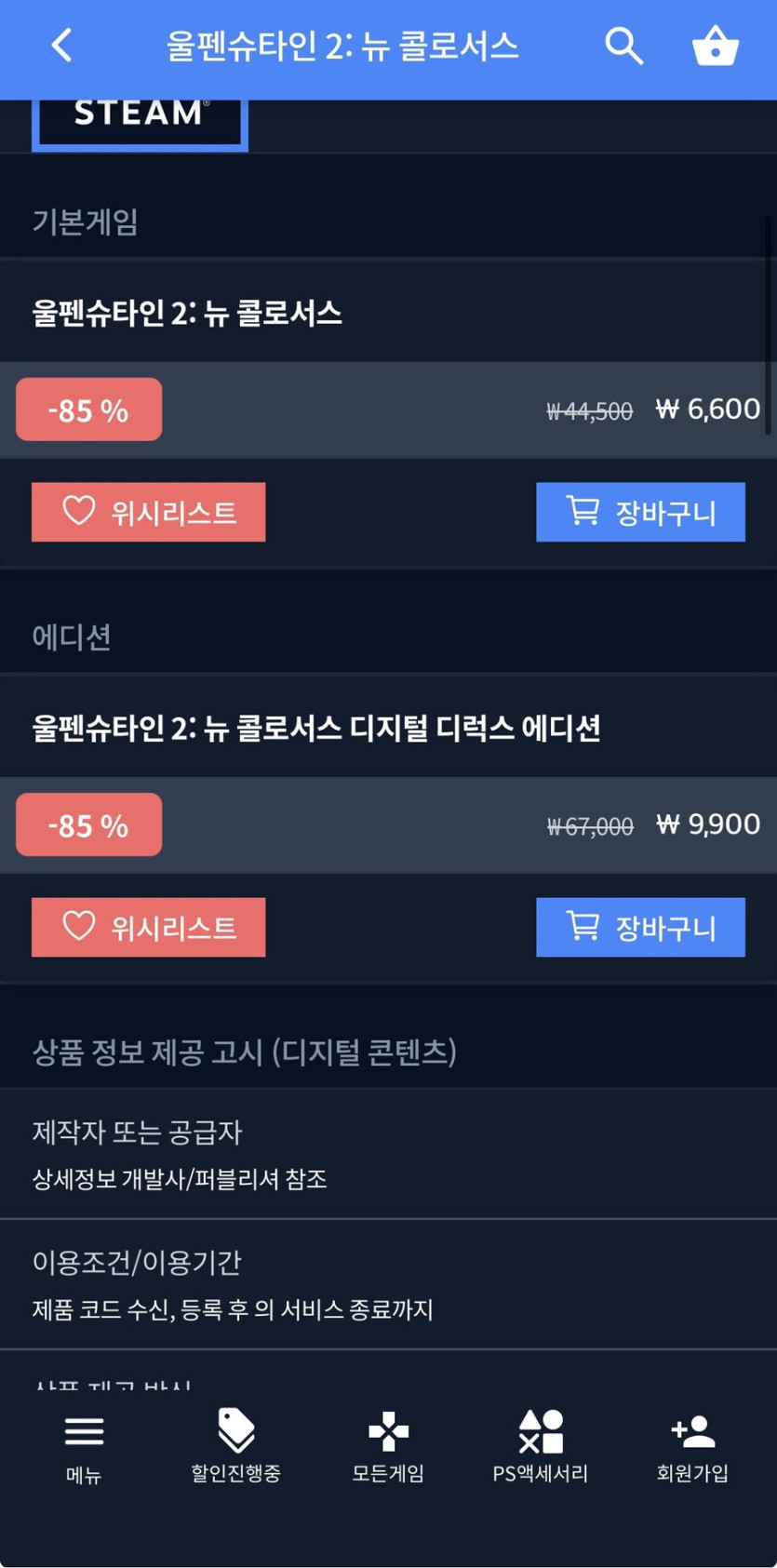Tap the cart icon inside the deluxe 장바구니 button
This screenshot has width=777, height=1568.
(x=583, y=927)
